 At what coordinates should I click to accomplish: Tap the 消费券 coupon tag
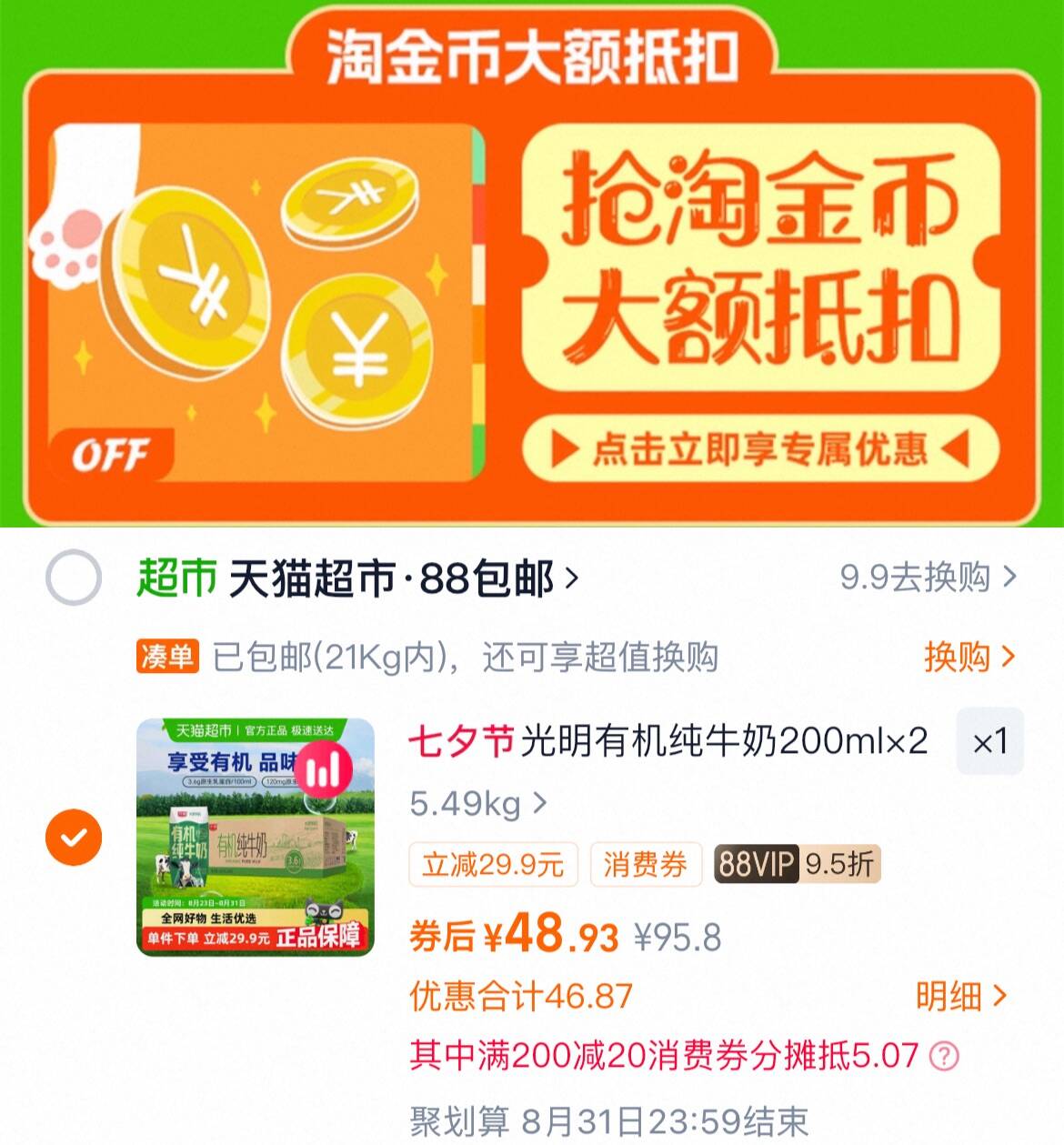(646, 865)
